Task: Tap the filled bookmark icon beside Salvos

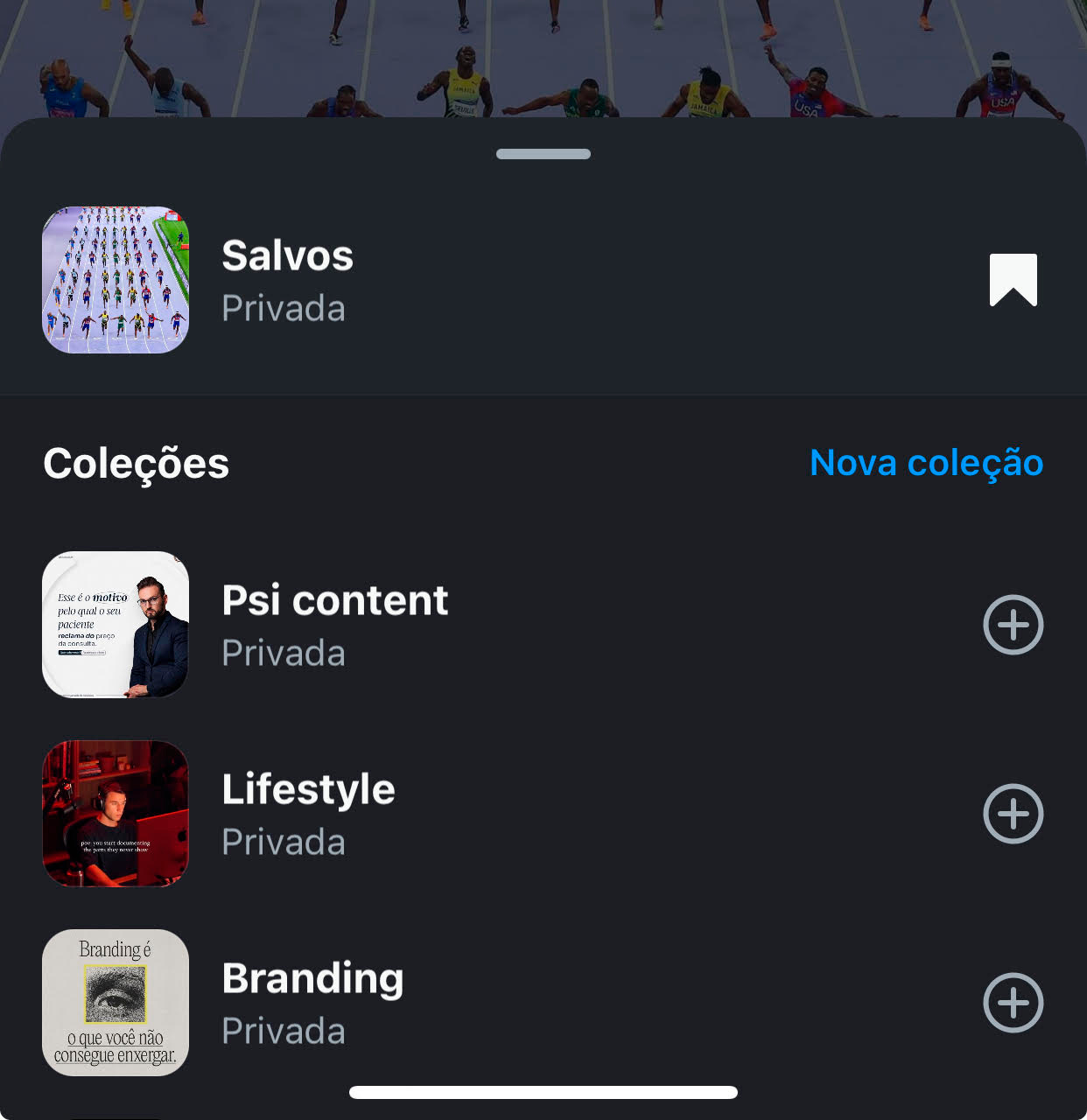Action: (x=1013, y=280)
